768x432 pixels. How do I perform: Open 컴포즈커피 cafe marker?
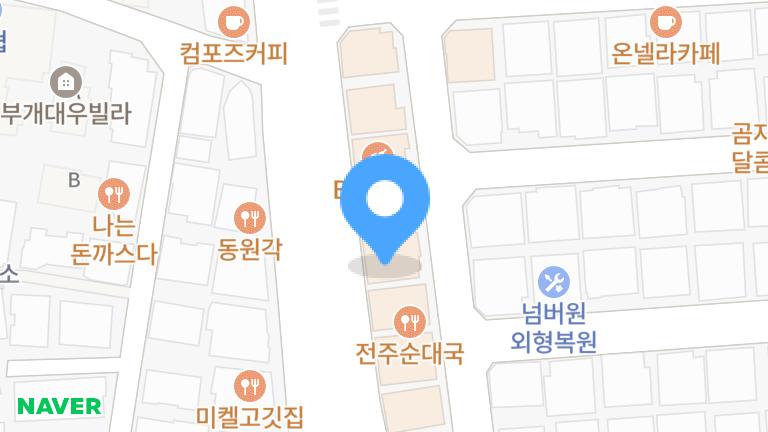233,20
